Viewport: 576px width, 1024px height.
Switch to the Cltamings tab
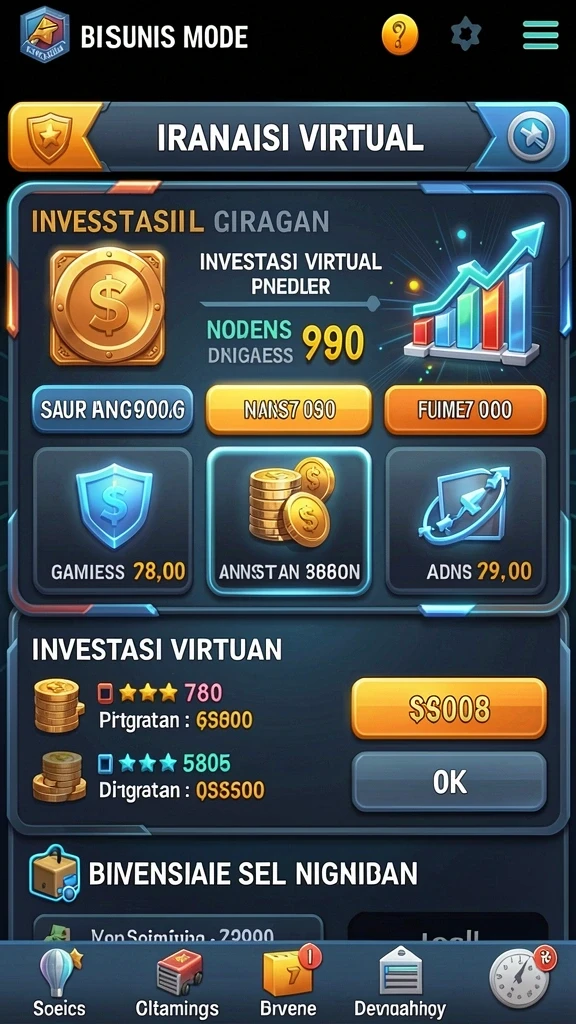pos(177,982)
